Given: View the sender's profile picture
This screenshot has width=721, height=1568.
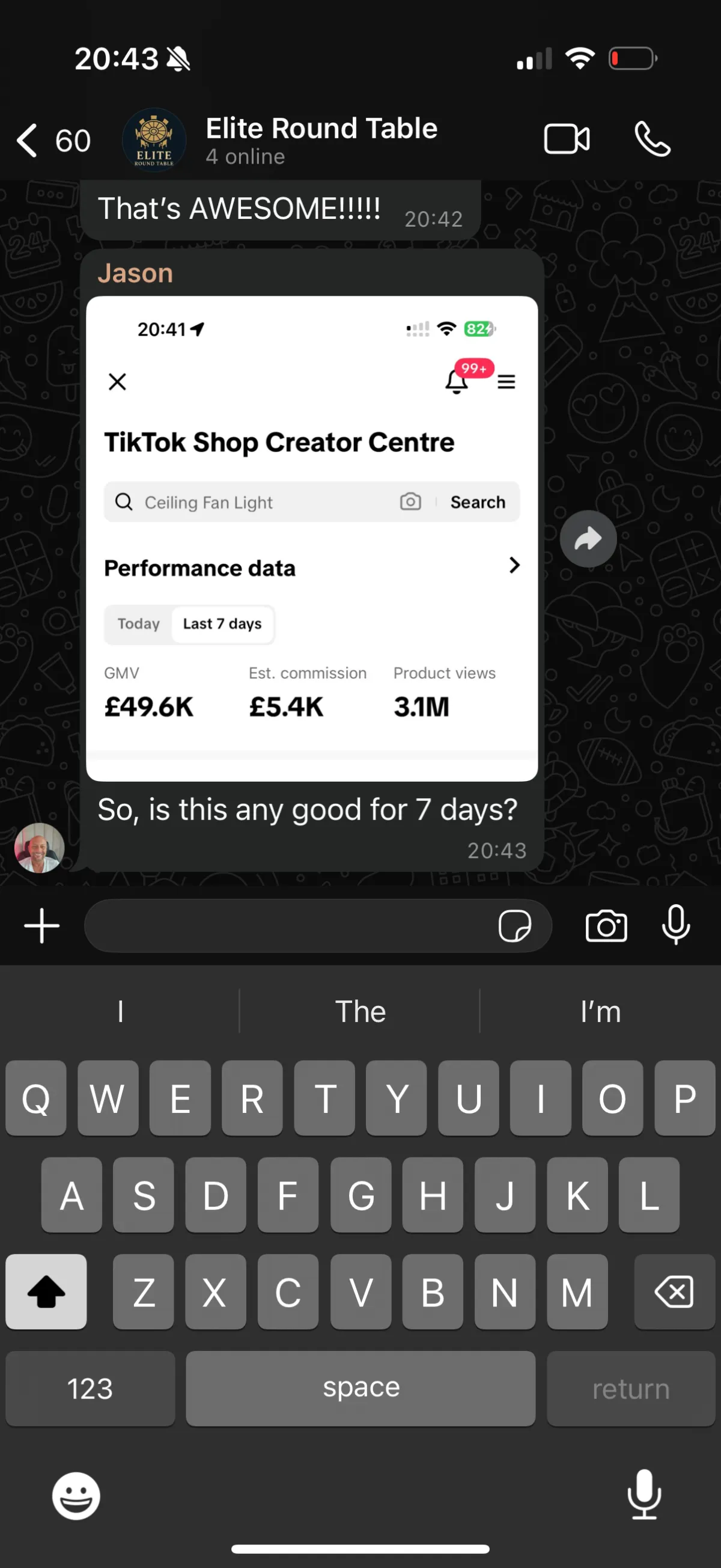Looking at the screenshot, I should point(39,847).
